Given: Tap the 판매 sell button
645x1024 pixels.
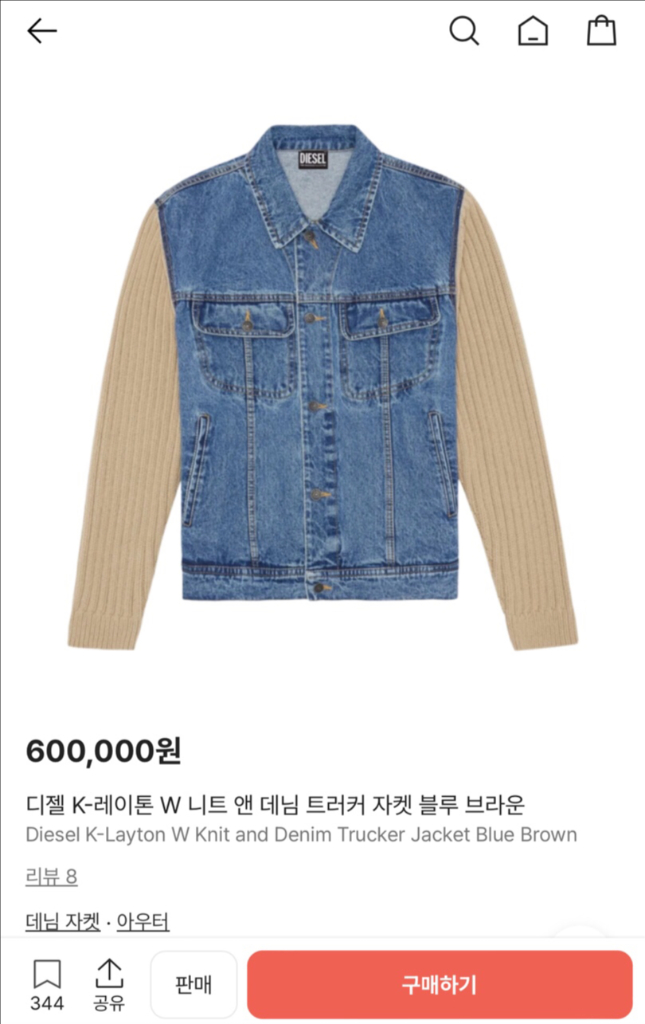Looking at the screenshot, I should (x=193, y=984).
